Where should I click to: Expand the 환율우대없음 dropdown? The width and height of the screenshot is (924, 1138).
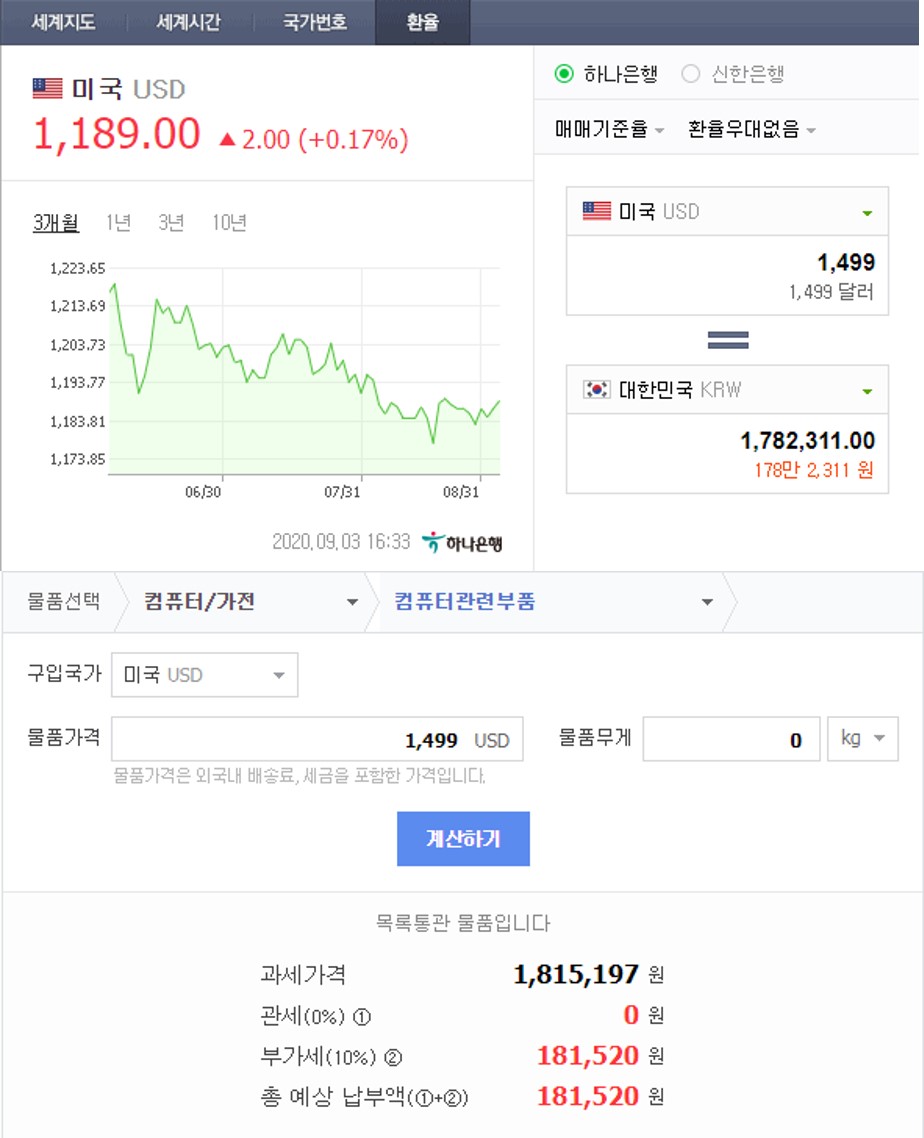(752, 130)
